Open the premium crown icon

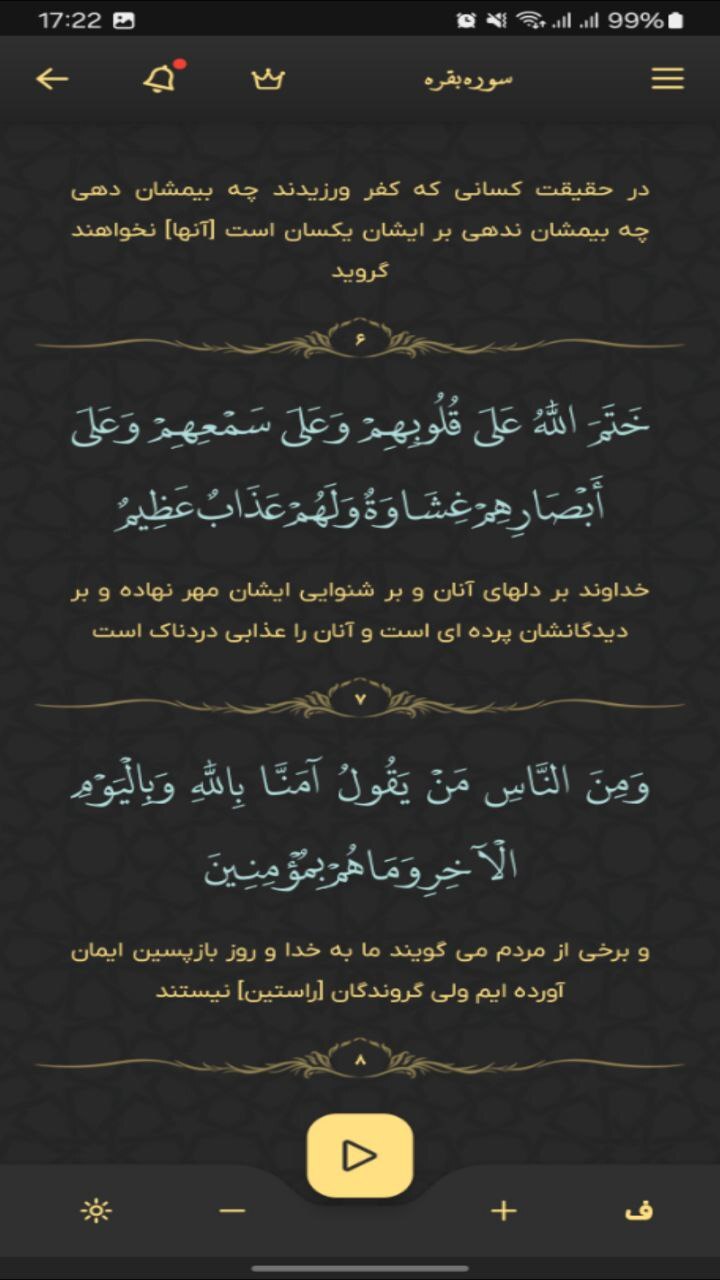click(268, 79)
